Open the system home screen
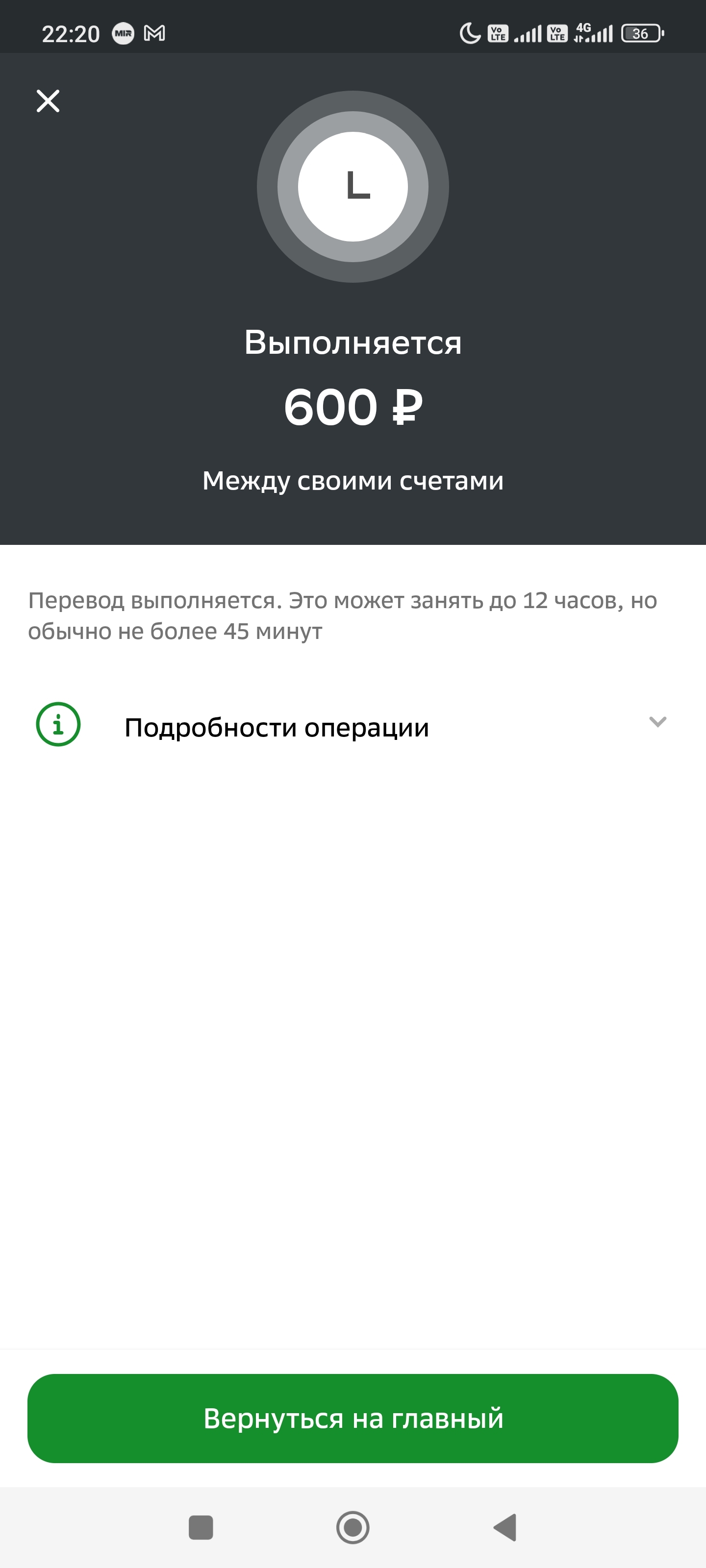Screen dimensions: 706x1568 point(353,1528)
